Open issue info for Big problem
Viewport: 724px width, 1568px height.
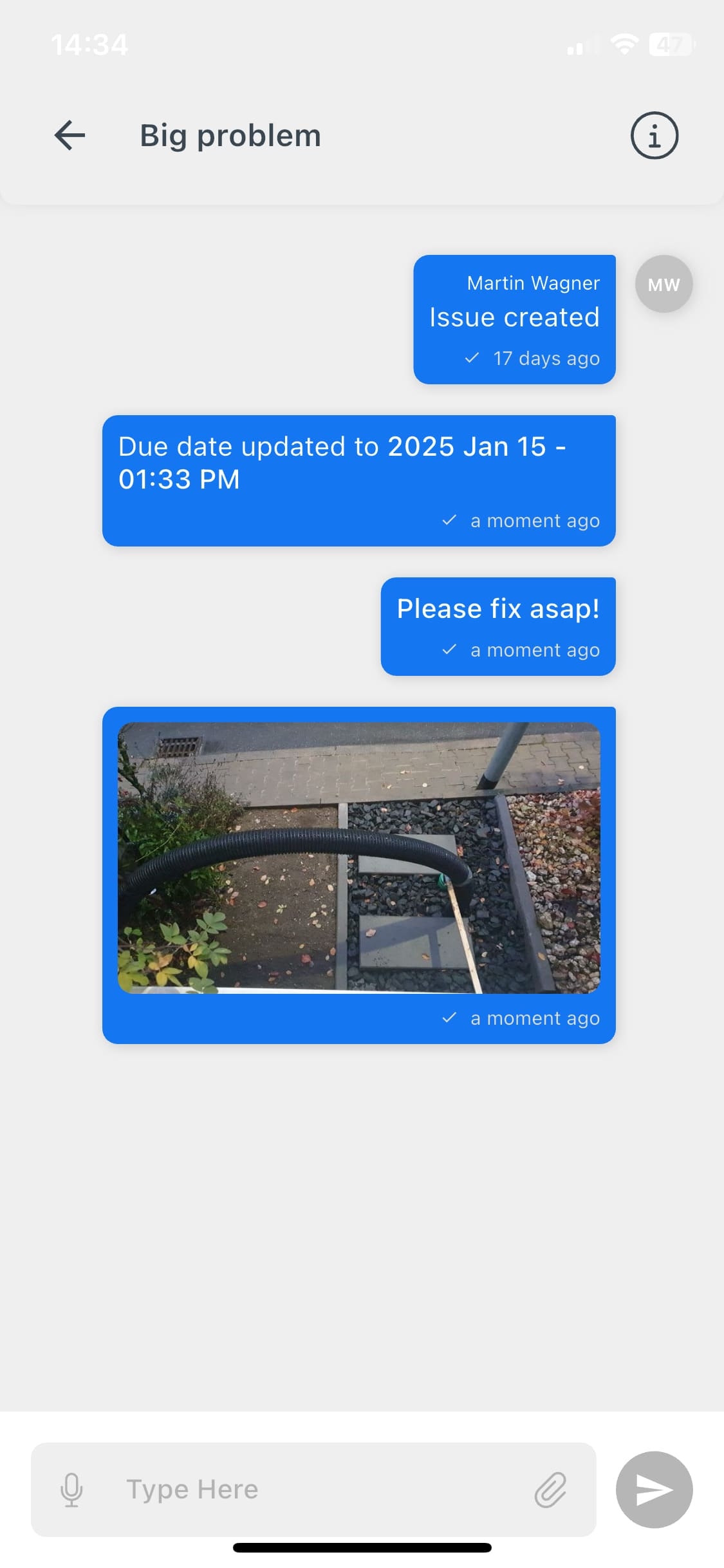tap(654, 136)
